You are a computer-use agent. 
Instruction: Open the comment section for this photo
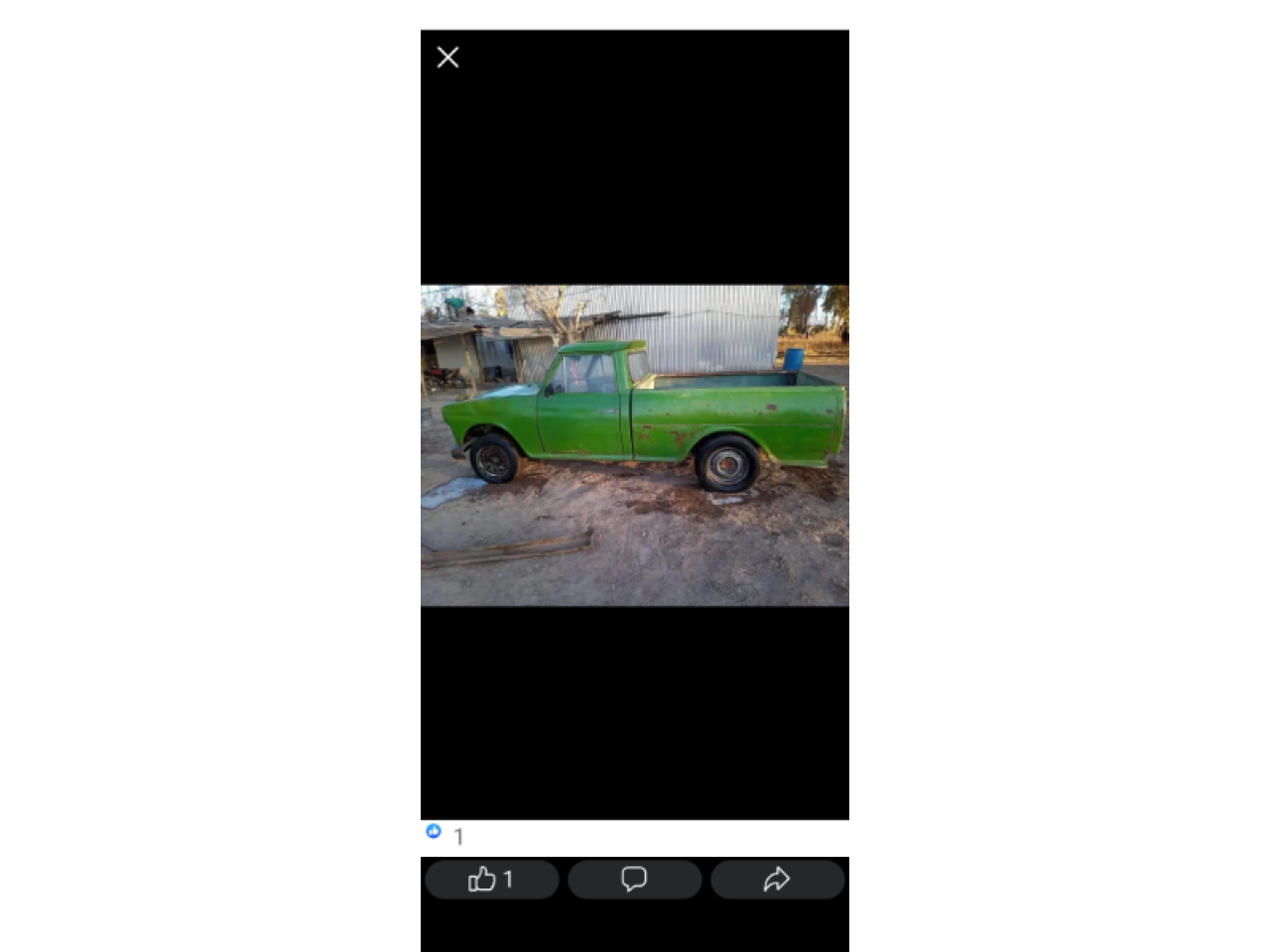tap(634, 880)
